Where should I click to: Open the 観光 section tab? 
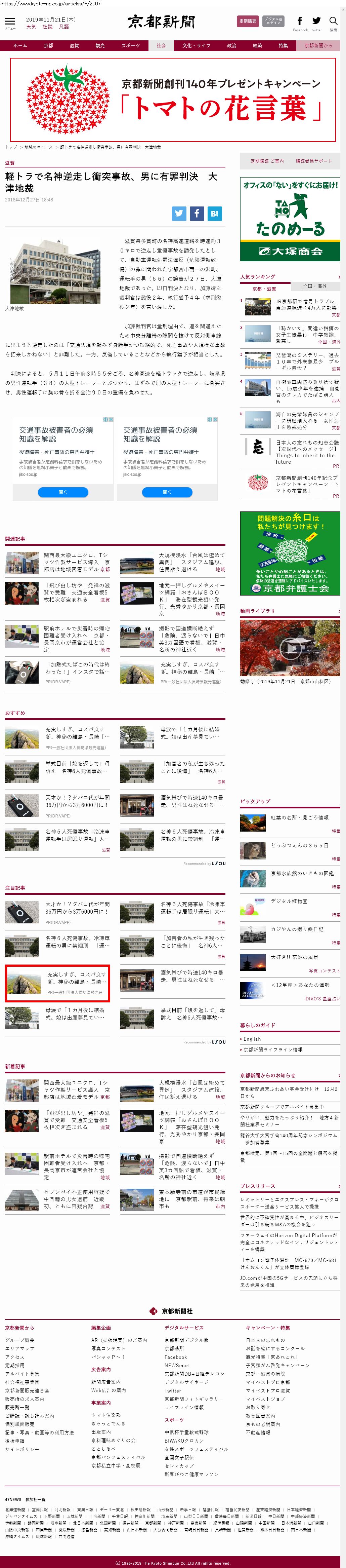100,46
